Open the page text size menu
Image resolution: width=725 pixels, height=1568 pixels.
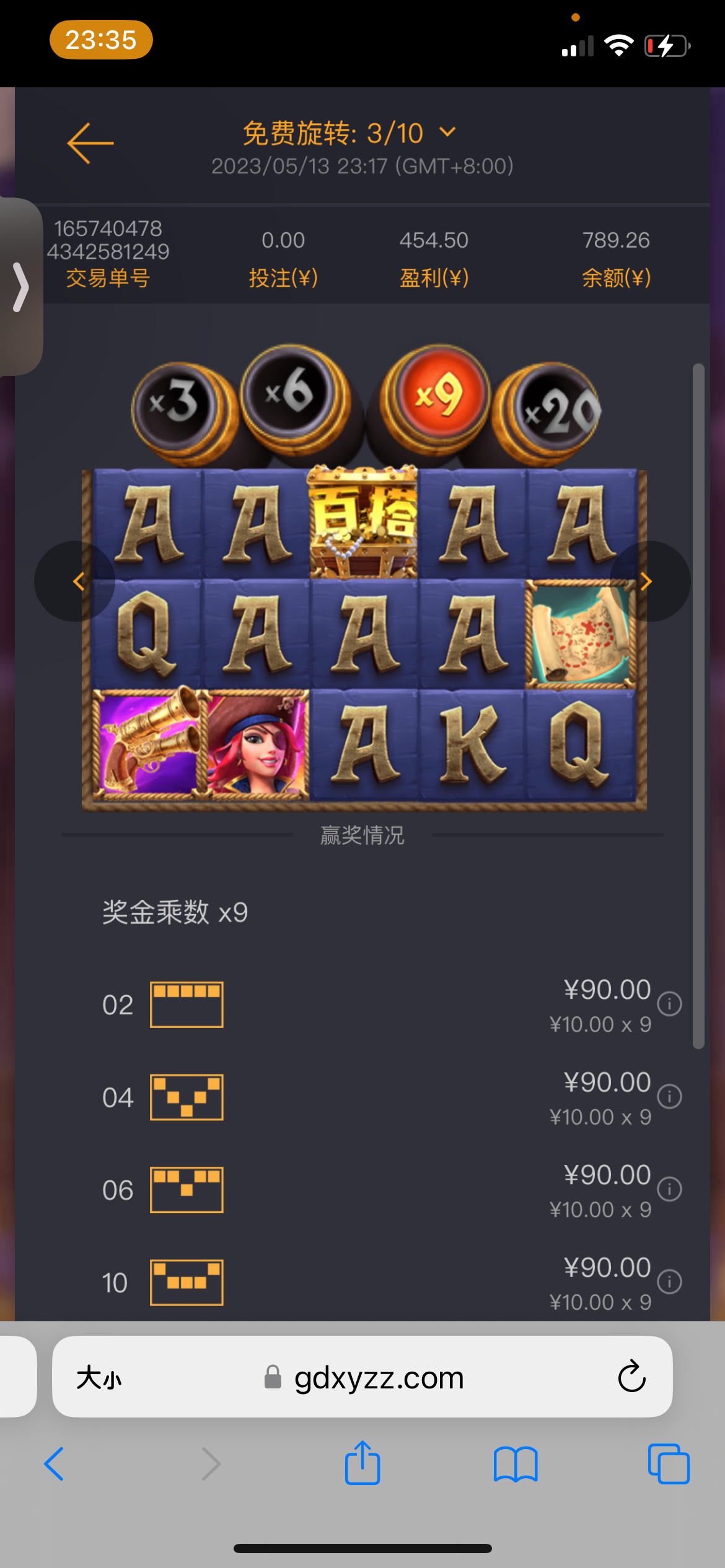(99, 1378)
